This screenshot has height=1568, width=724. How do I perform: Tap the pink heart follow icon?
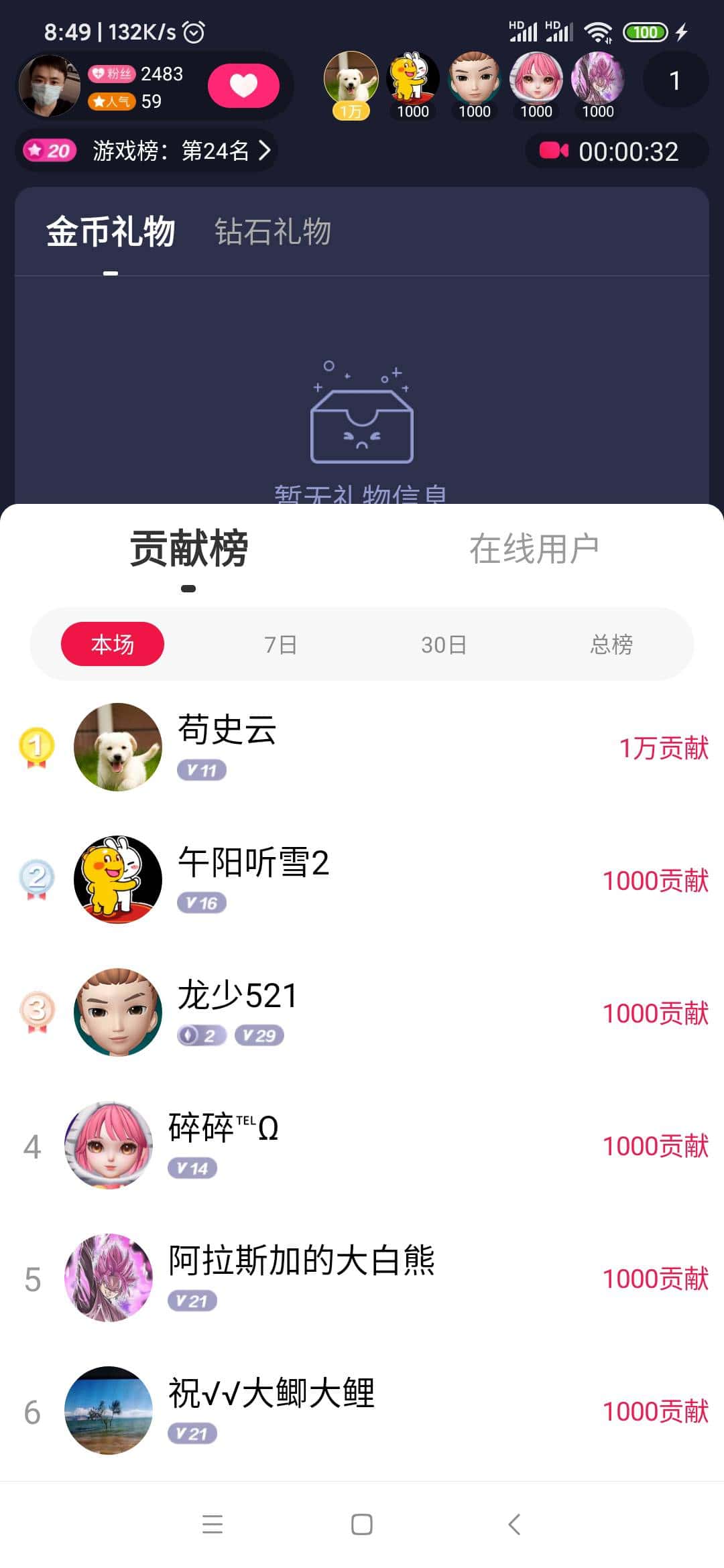(243, 85)
